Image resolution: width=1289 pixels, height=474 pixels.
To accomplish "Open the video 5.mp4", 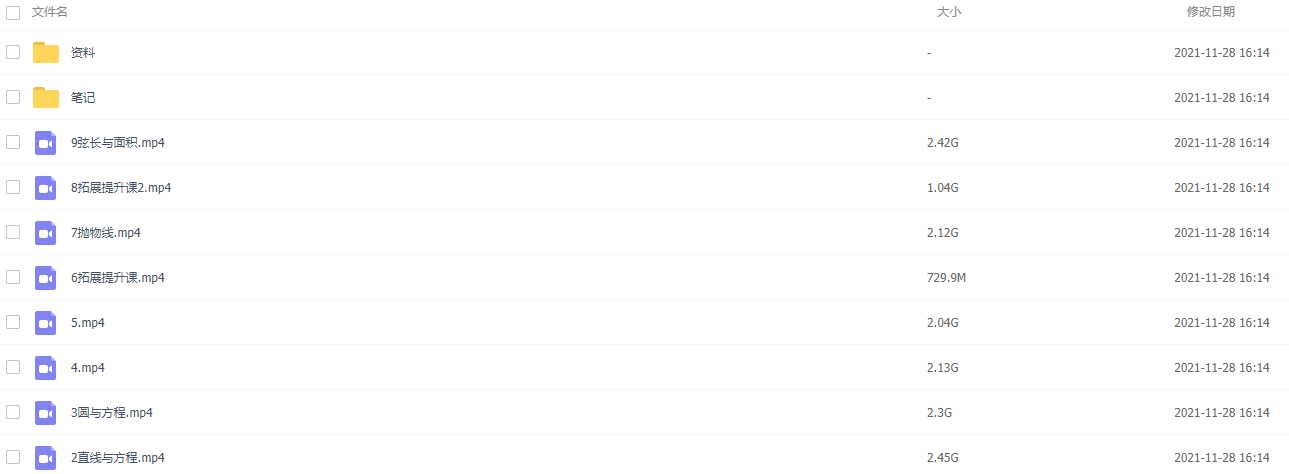I will point(88,323).
